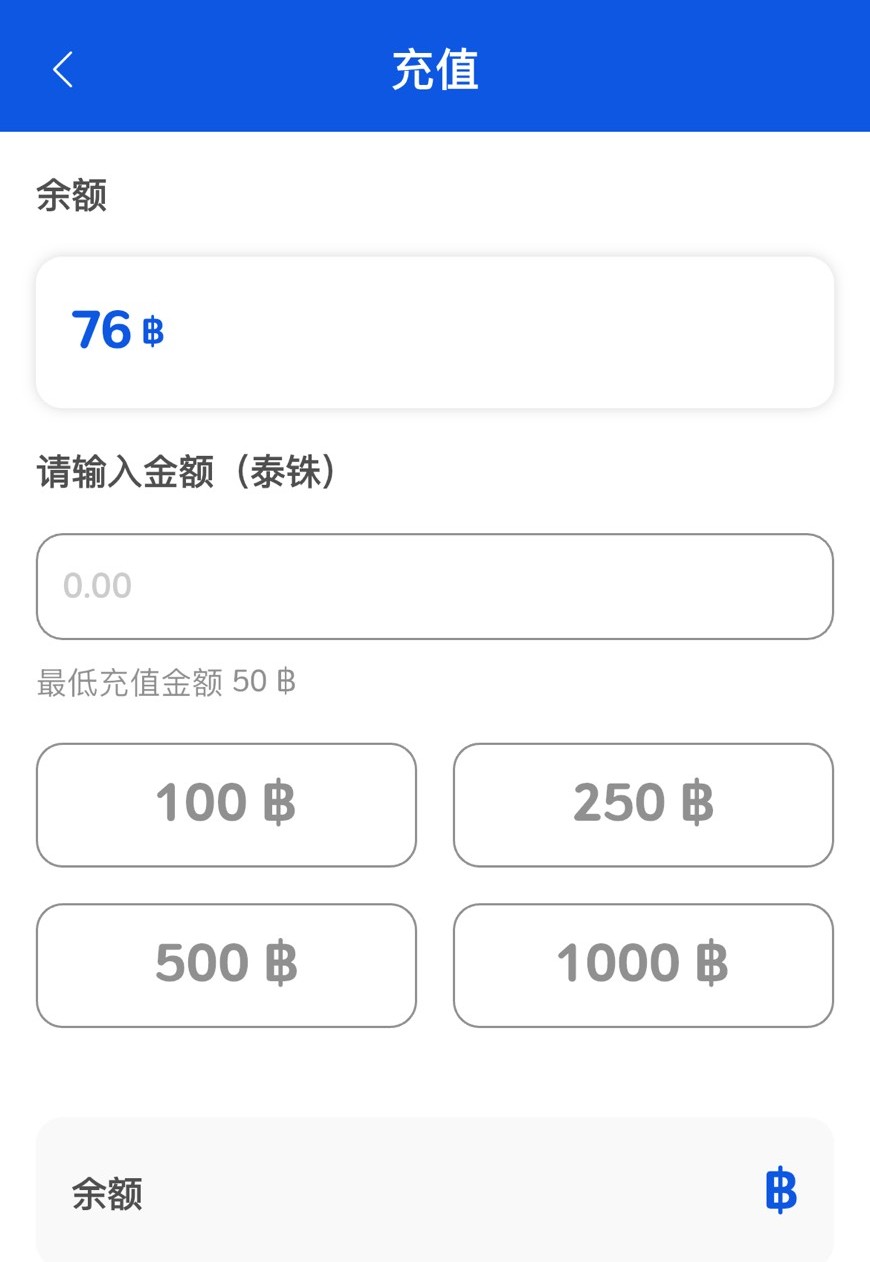
Task: Choose the 250 ฿ preset amount
Action: click(x=642, y=804)
